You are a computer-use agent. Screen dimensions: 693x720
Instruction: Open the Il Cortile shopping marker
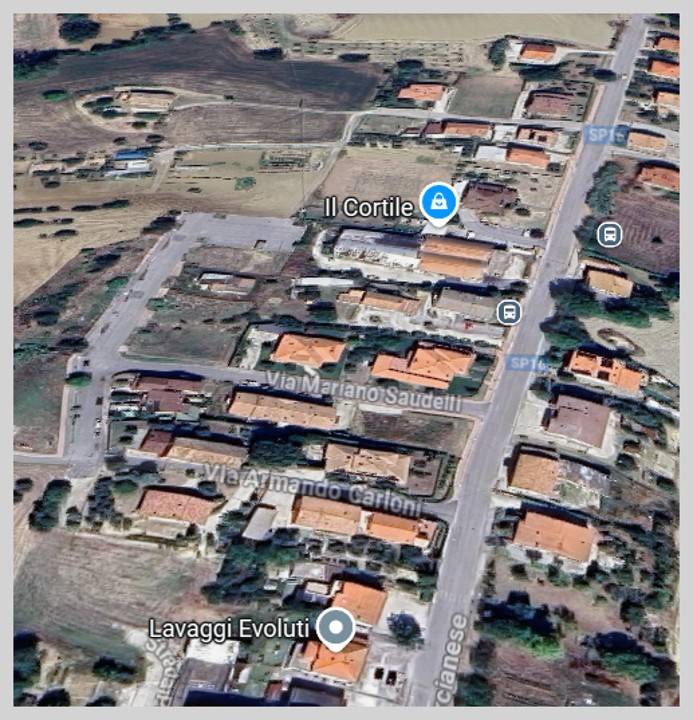click(438, 203)
